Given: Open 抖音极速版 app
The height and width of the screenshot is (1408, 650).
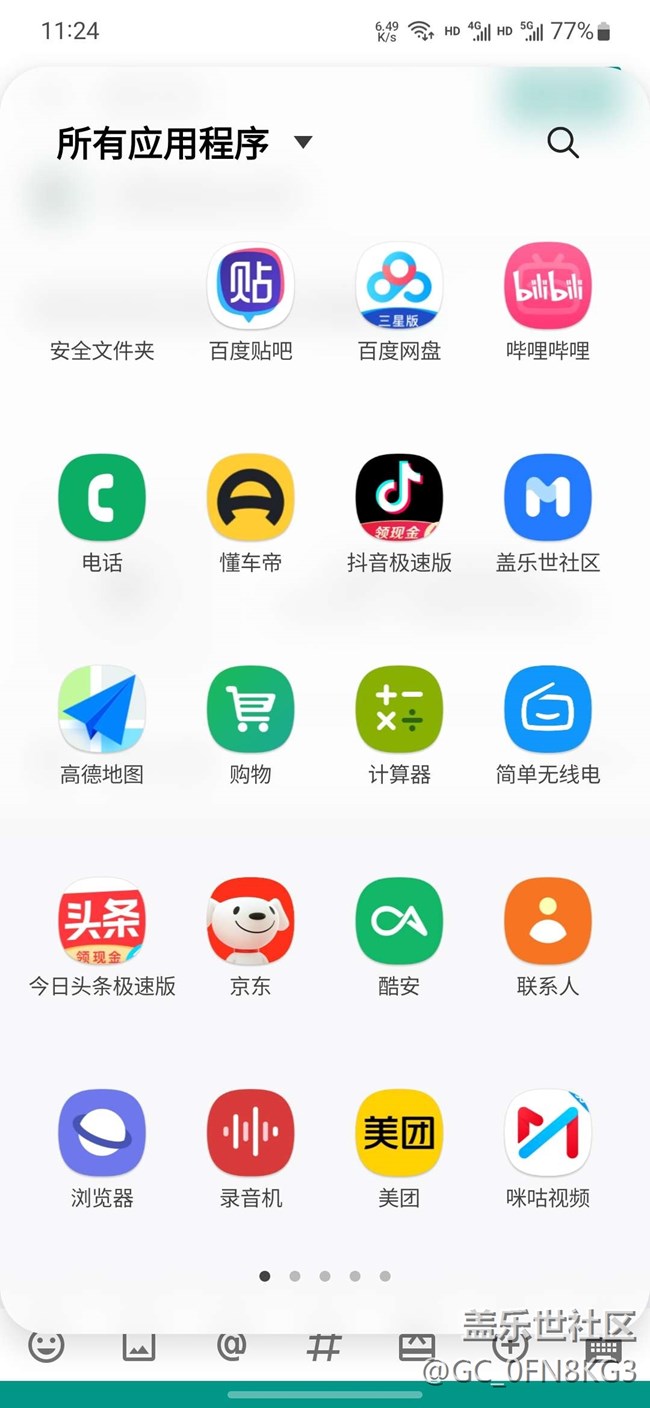Looking at the screenshot, I should click(x=399, y=498).
